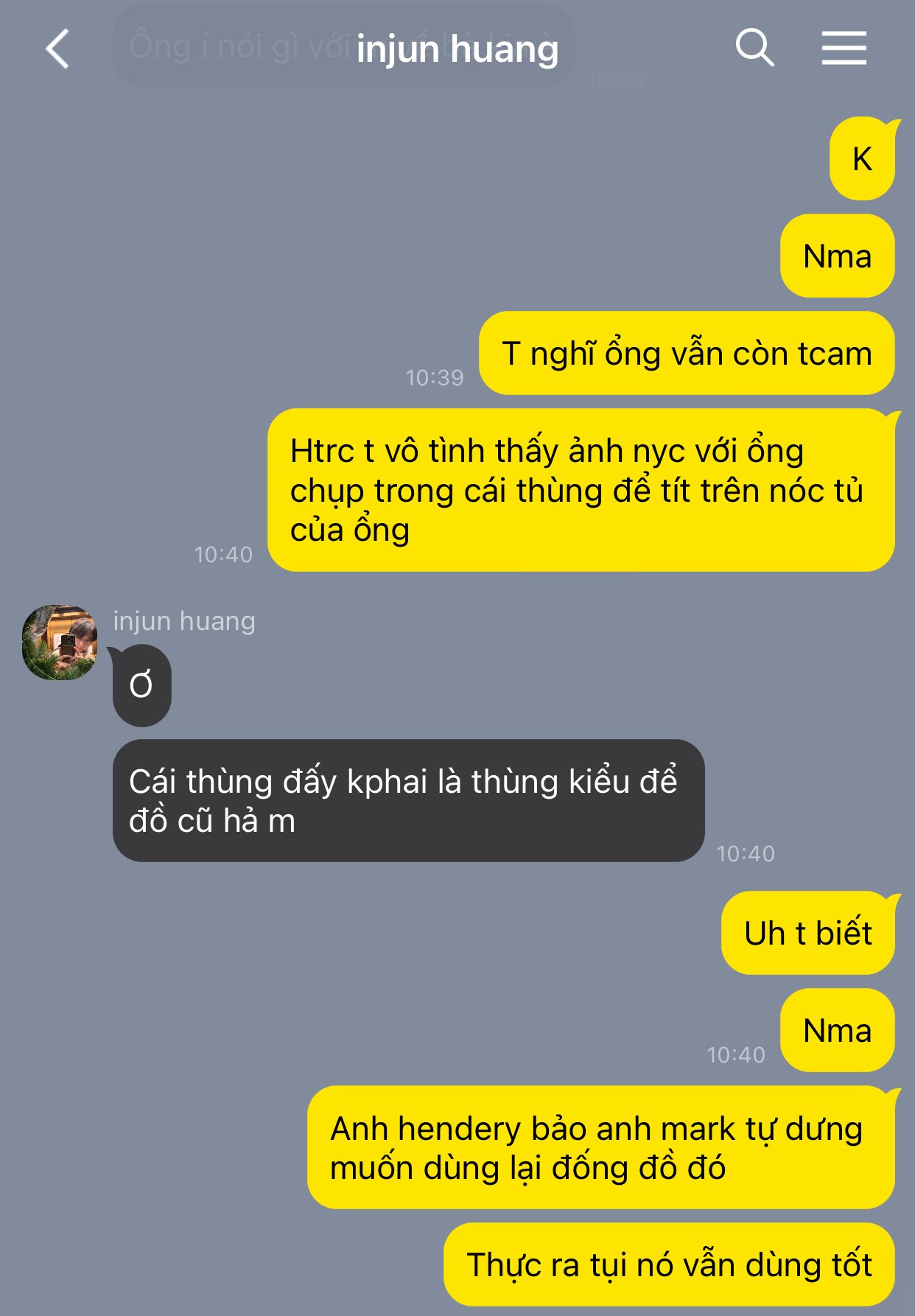The image size is (915, 1316).
Task: Open the chat room menu
Action: 844,49
